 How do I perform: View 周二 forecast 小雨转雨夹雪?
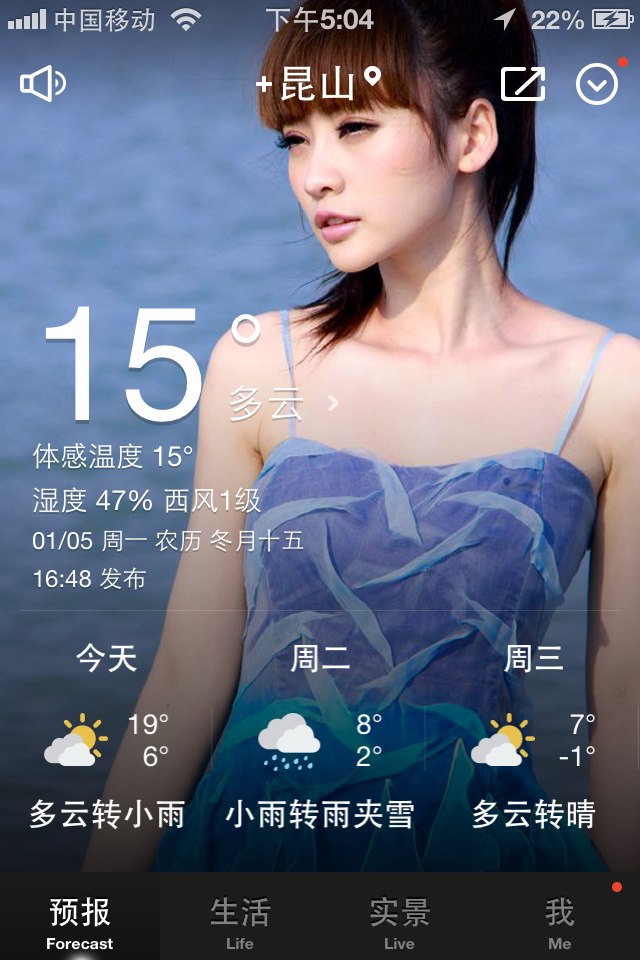[x=320, y=740]
